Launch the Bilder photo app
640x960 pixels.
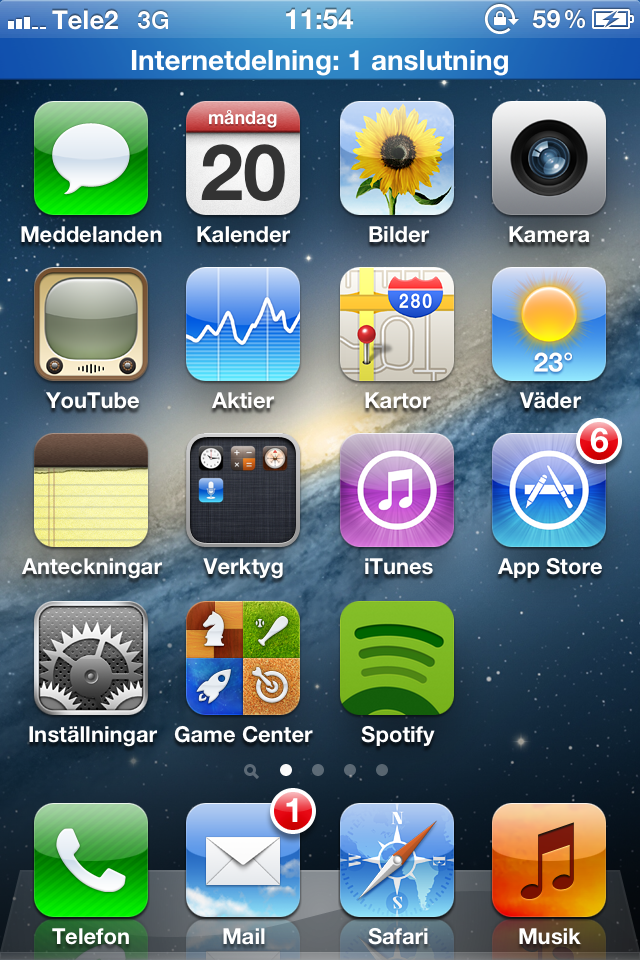(396, 158)
